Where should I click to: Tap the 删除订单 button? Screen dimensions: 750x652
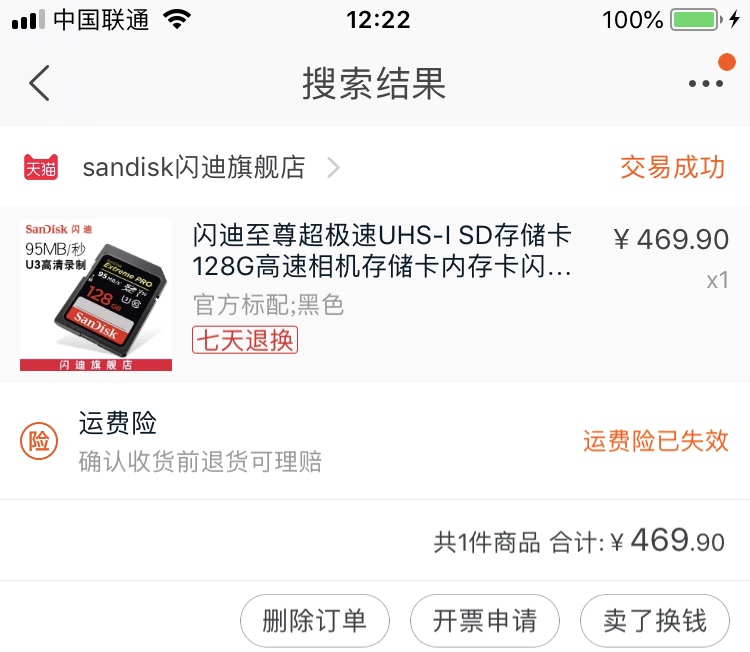click(x=314, y=621)
